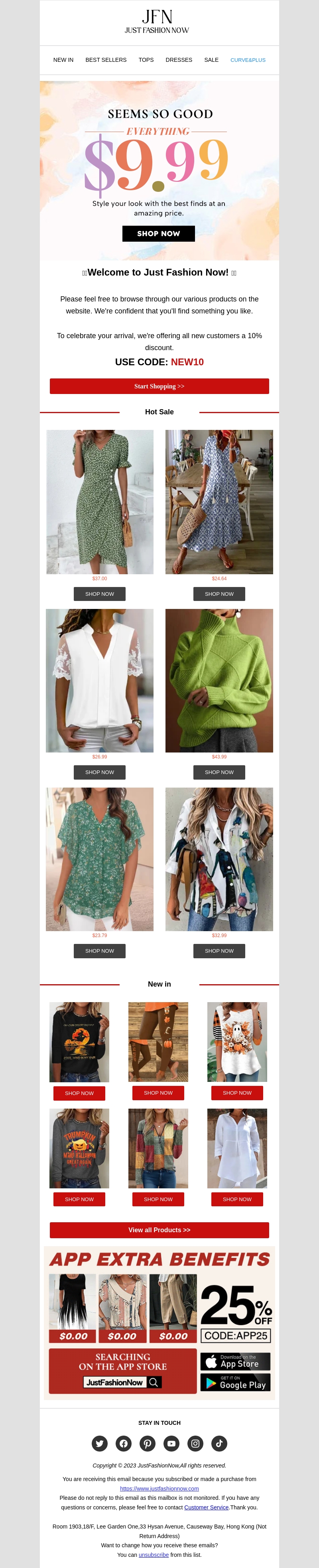Shop the $32.99 printed shirt
The image size is (319, 1568).
(x=219, y=951)
